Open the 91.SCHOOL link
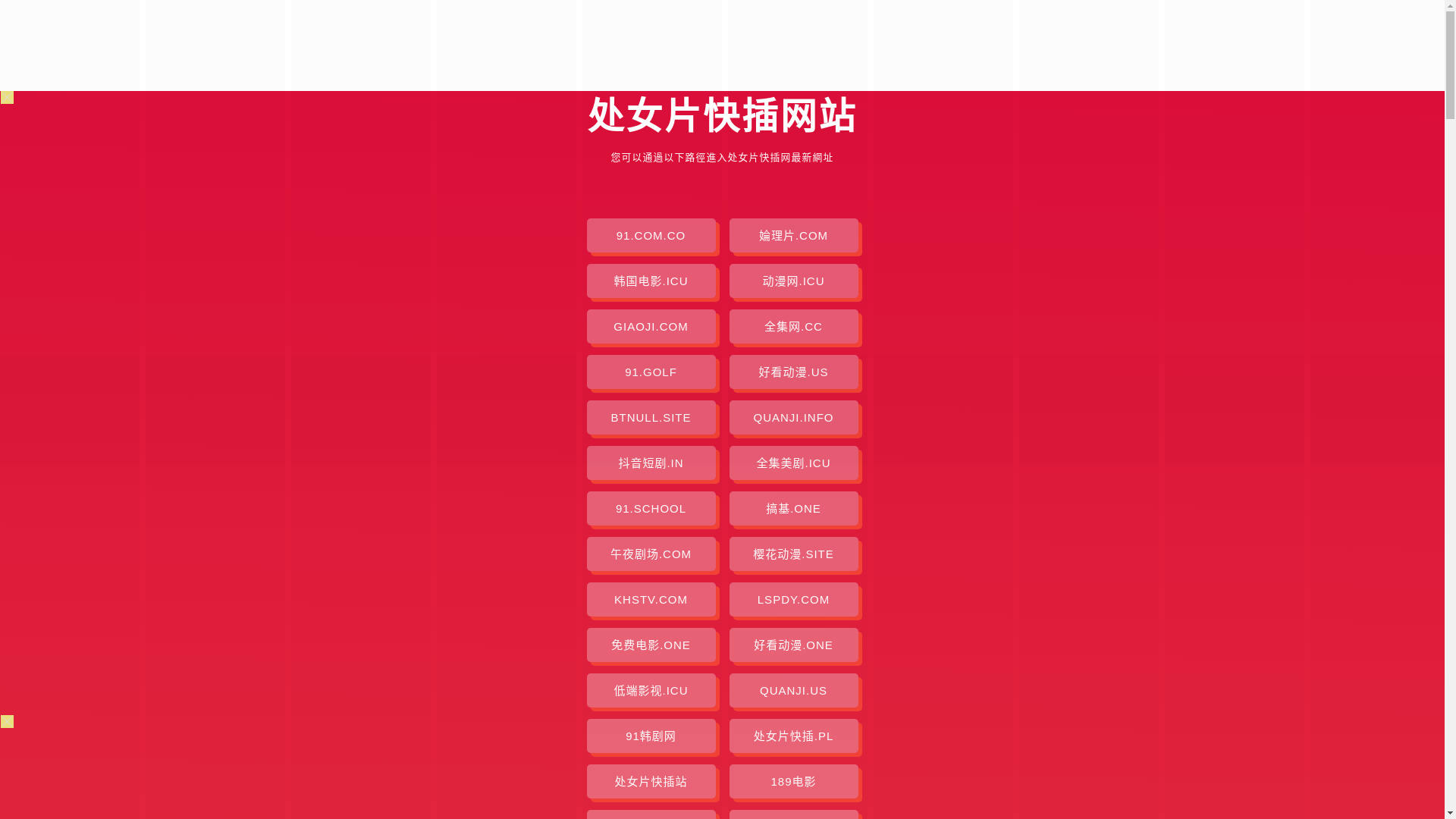1456x819 pixels. 651,509
